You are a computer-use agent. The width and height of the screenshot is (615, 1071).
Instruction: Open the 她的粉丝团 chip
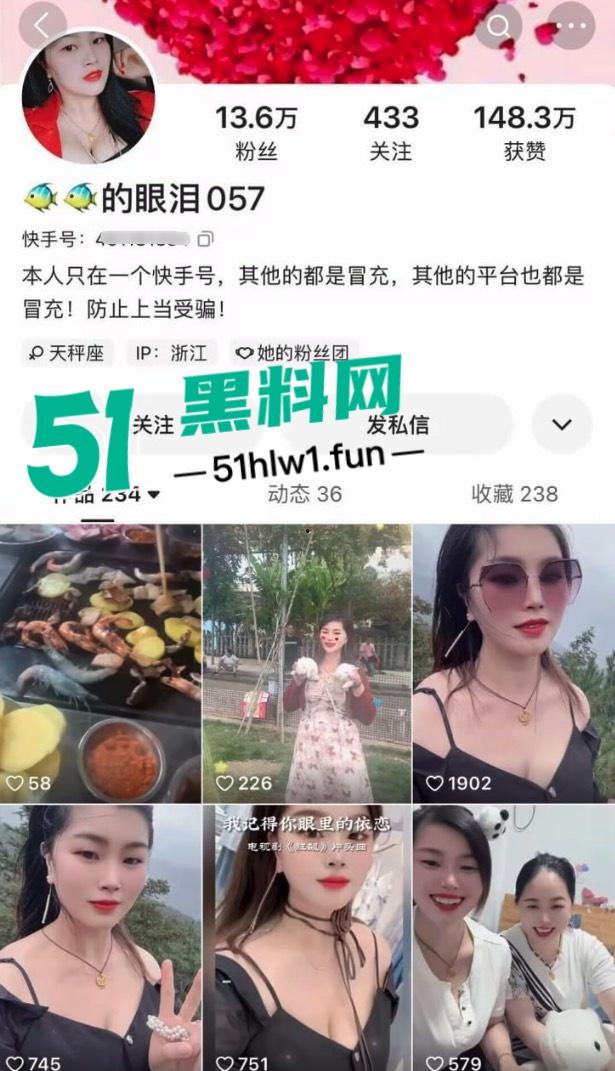point(295,352)
